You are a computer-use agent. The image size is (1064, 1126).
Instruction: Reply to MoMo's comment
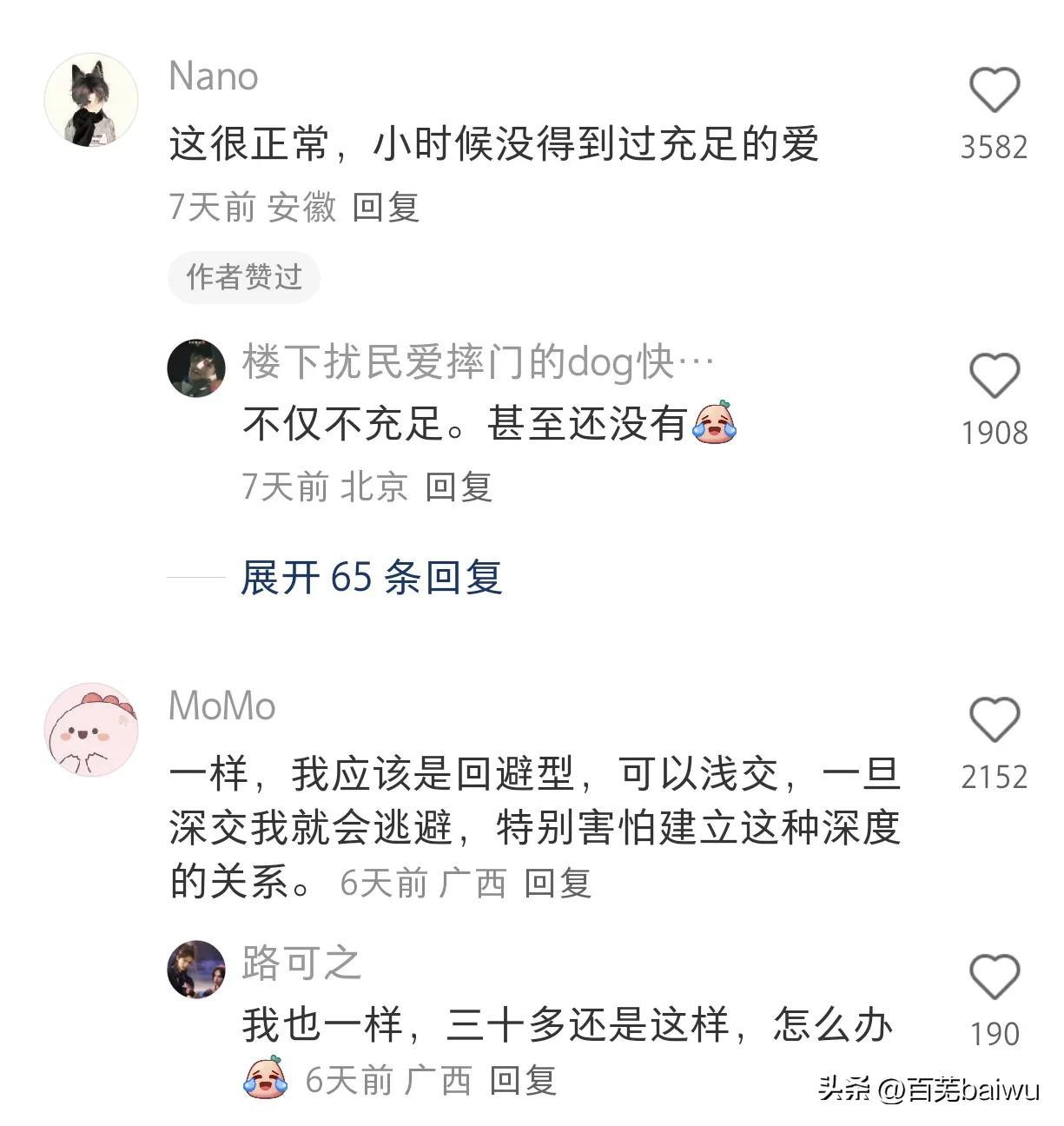558,884
